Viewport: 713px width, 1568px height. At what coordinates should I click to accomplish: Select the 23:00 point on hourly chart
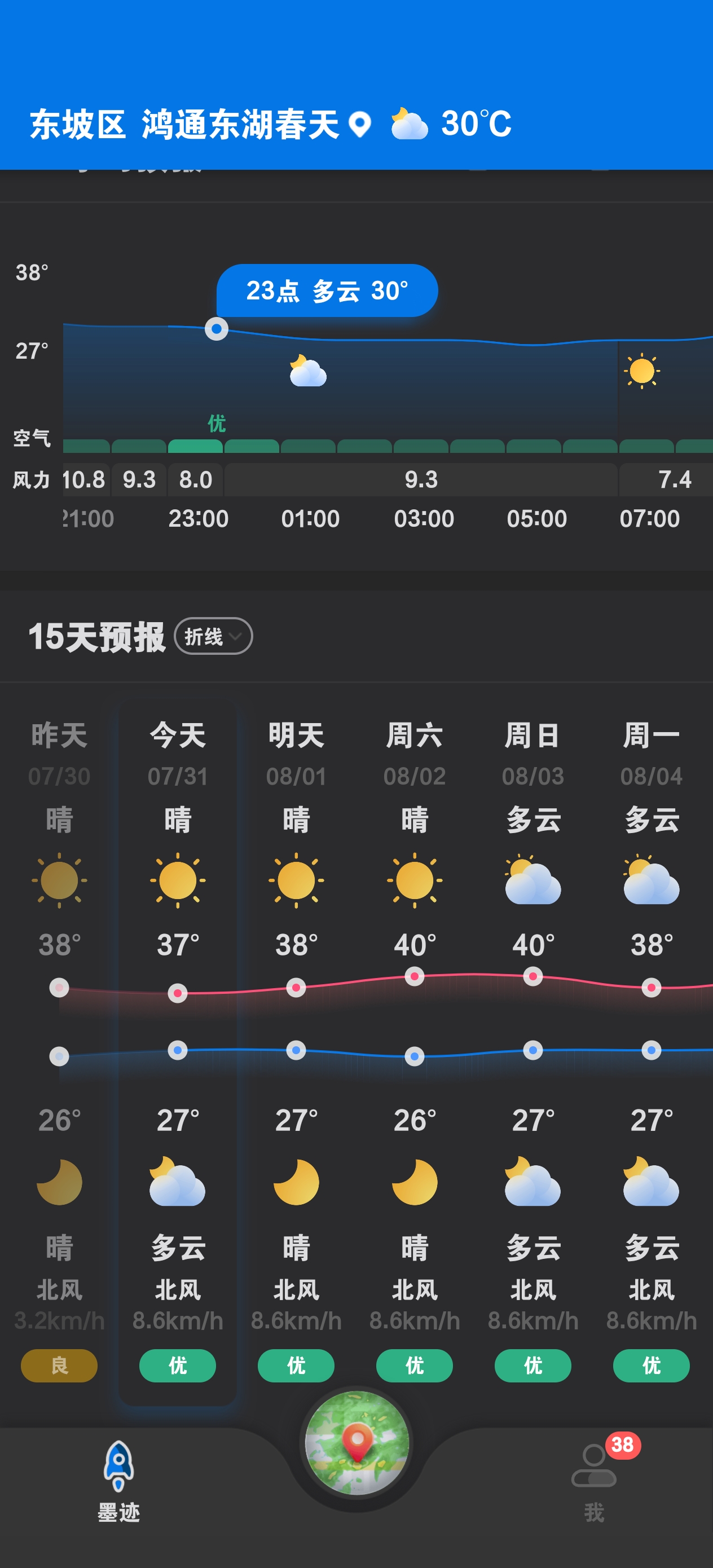coord(216,329)
